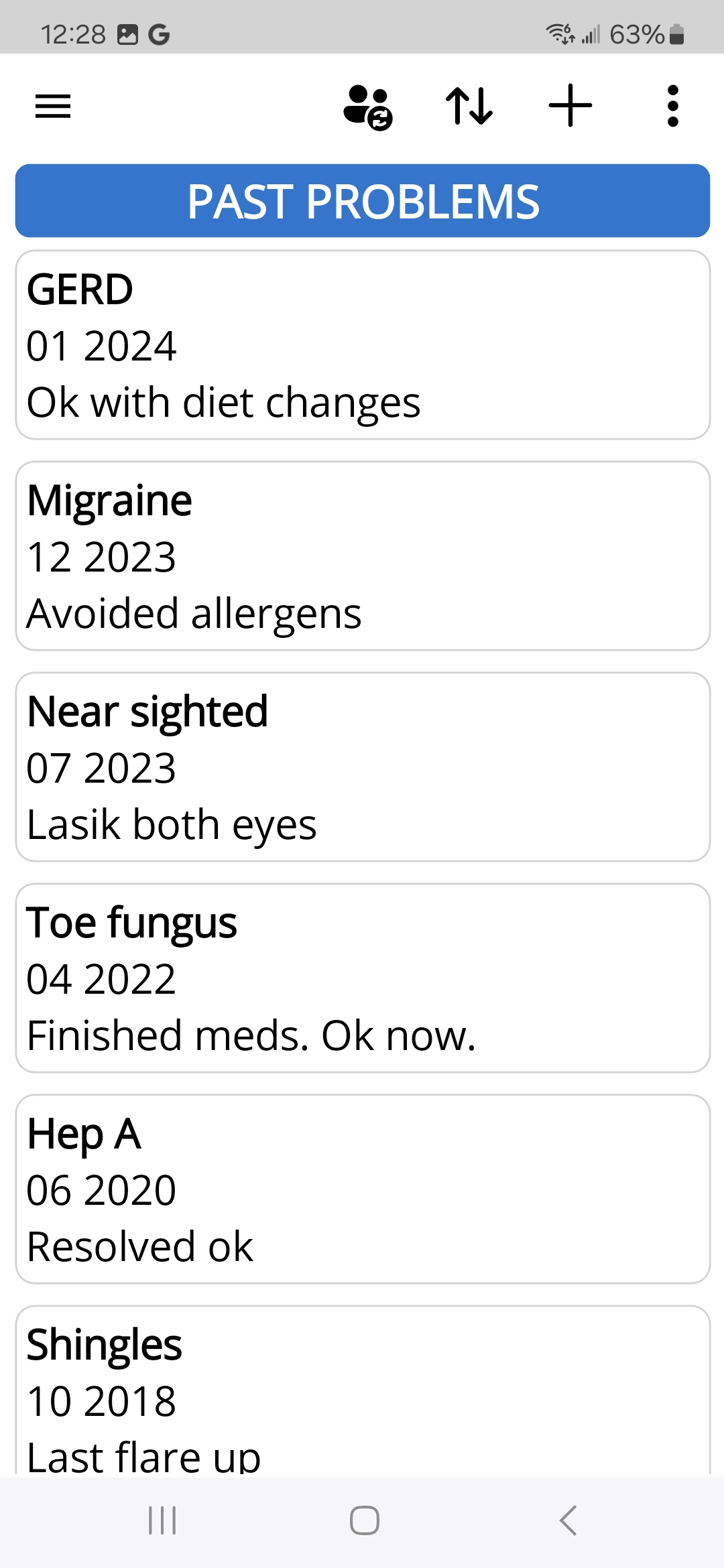Add a new past problem
The image size is (724, 1568).
[x=570, y=106]
